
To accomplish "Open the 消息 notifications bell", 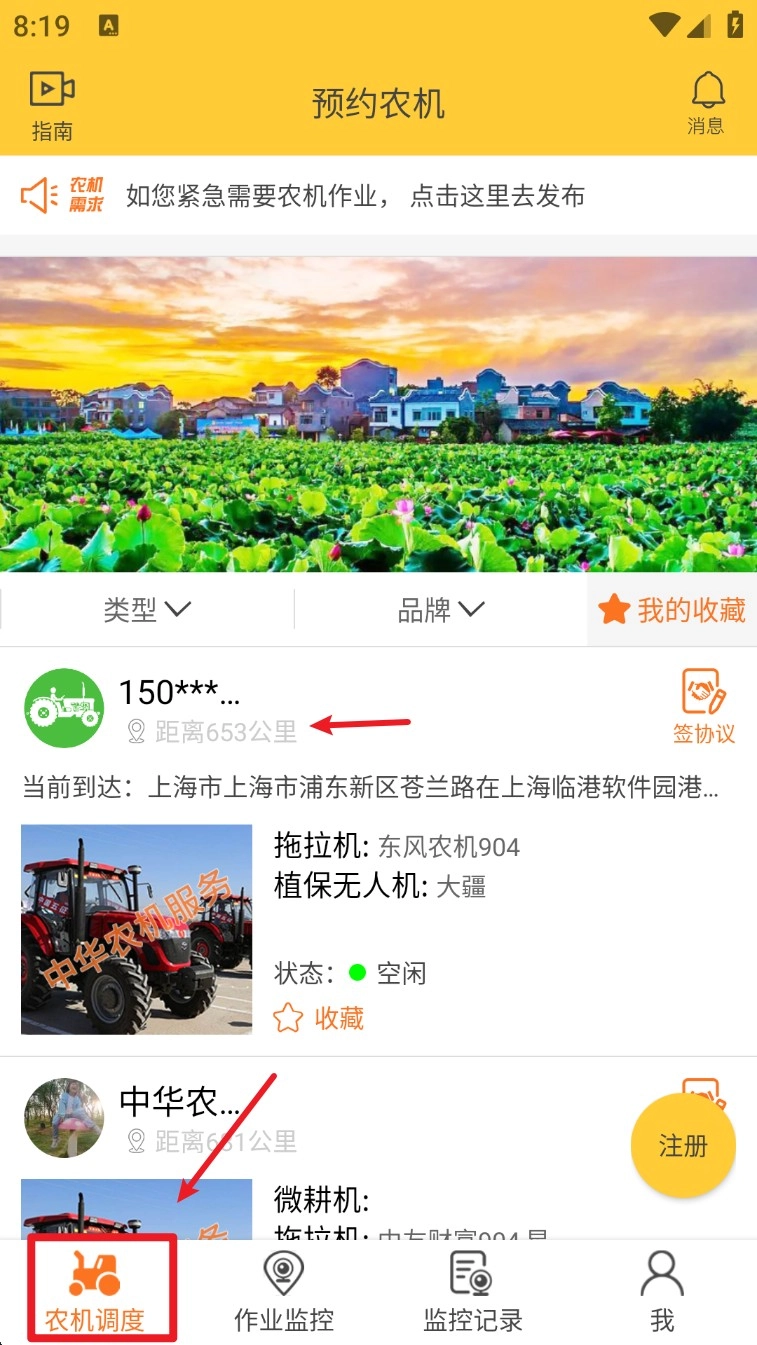I will coord(706,104).
